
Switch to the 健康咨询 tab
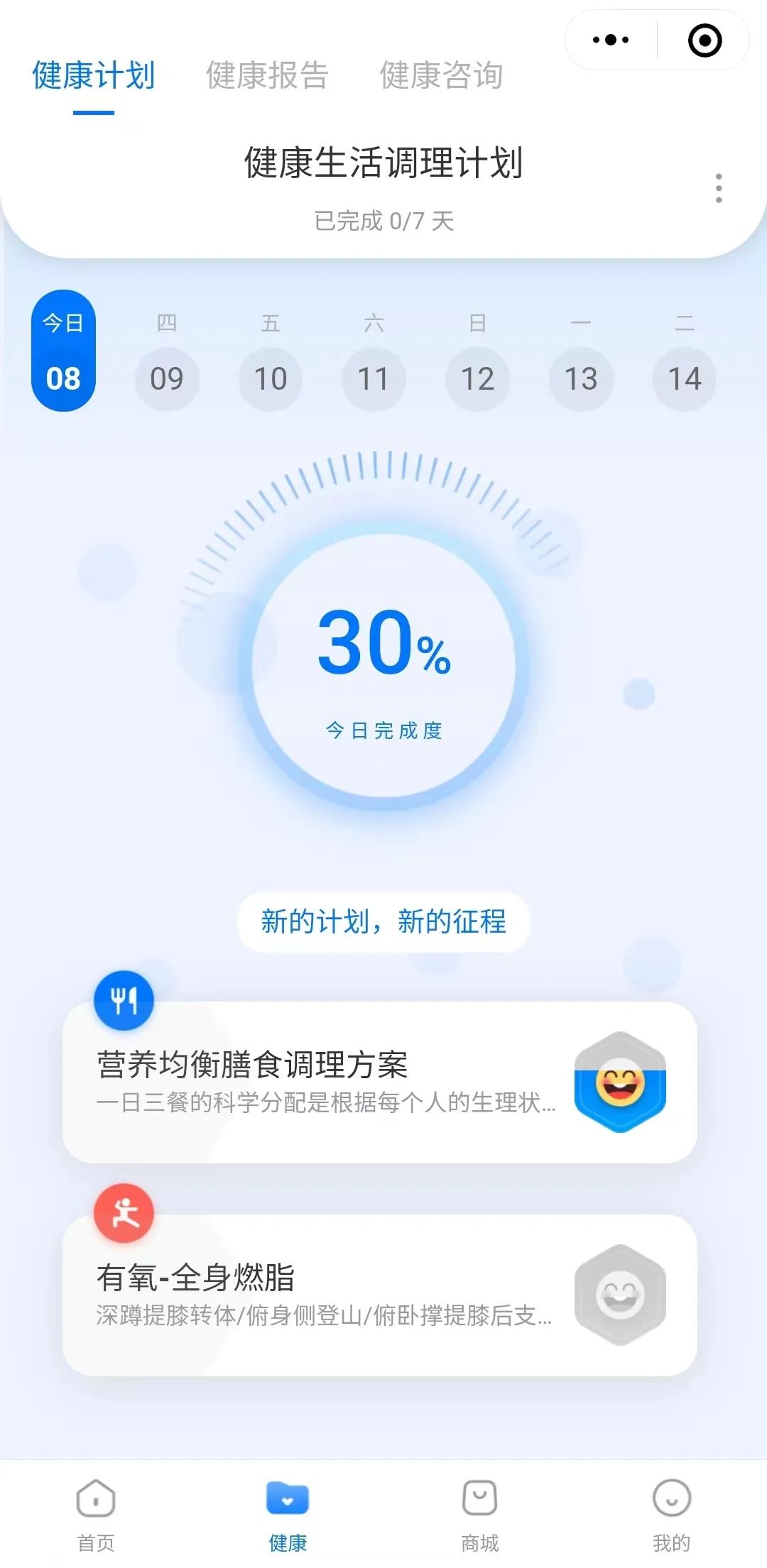[x=441, y=76]
